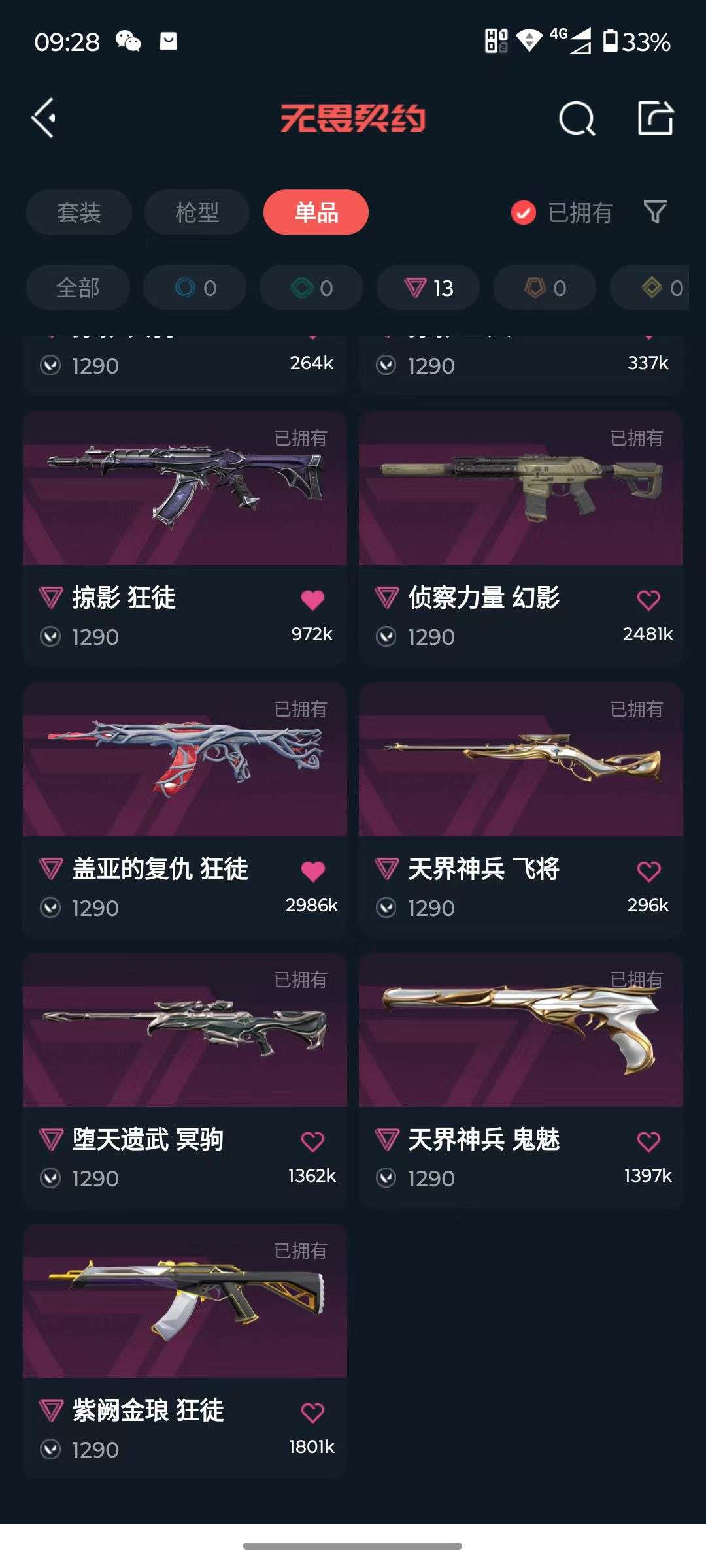Unfavorite the 掠影 狂徒 skin heart
The image size is (706, 1568).
pyautogui.click(x=312, y=599)
